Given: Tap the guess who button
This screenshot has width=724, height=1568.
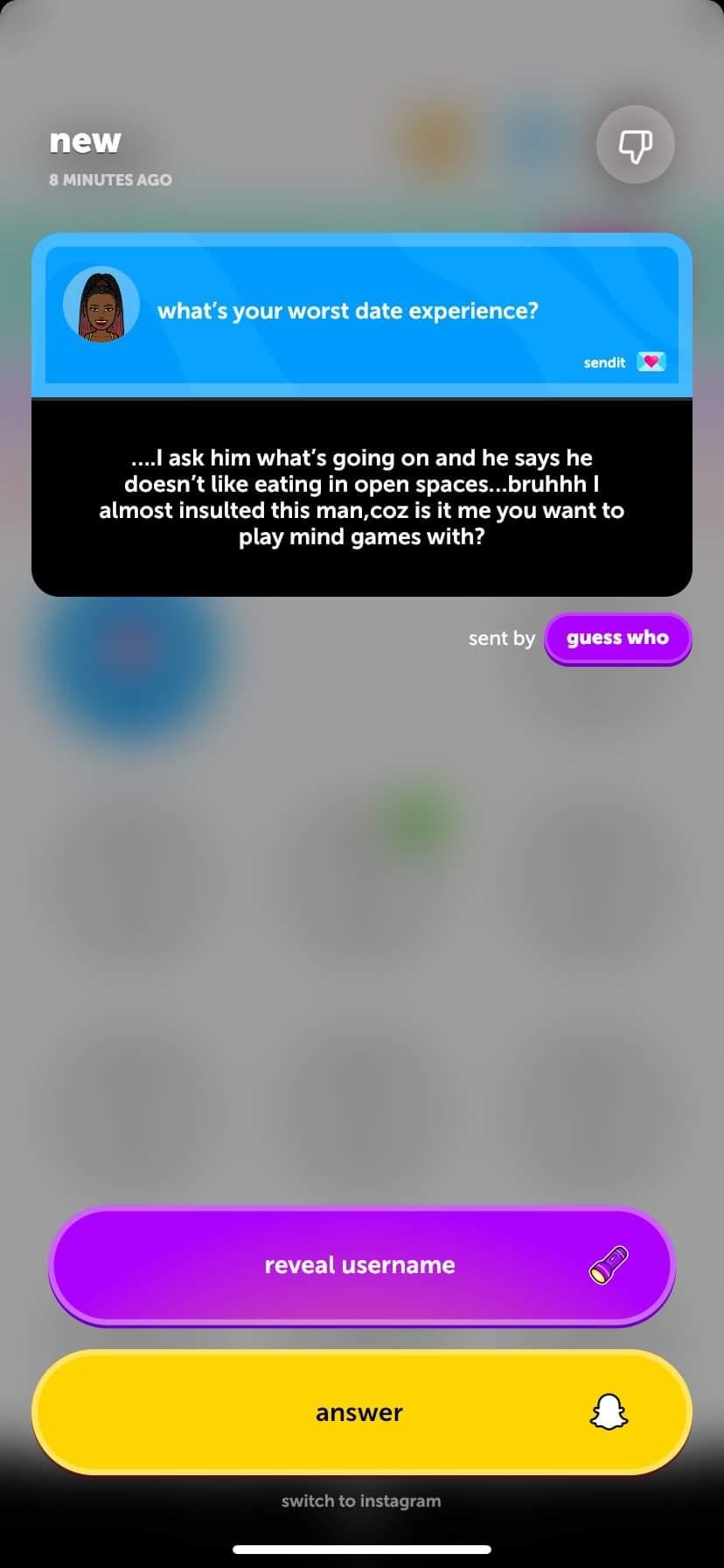Looking at the screenshot, I should pos(617,638).
